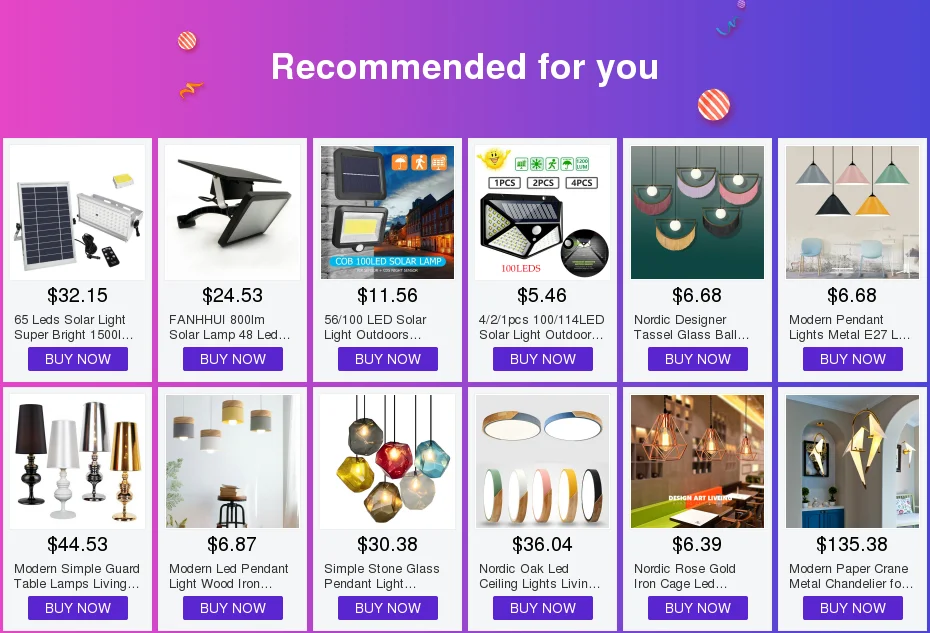The width and height of the screenshot is (930, 633).
Task: Buy the Modern Simple Guard Table Lamps
Action: coord(78,608)
